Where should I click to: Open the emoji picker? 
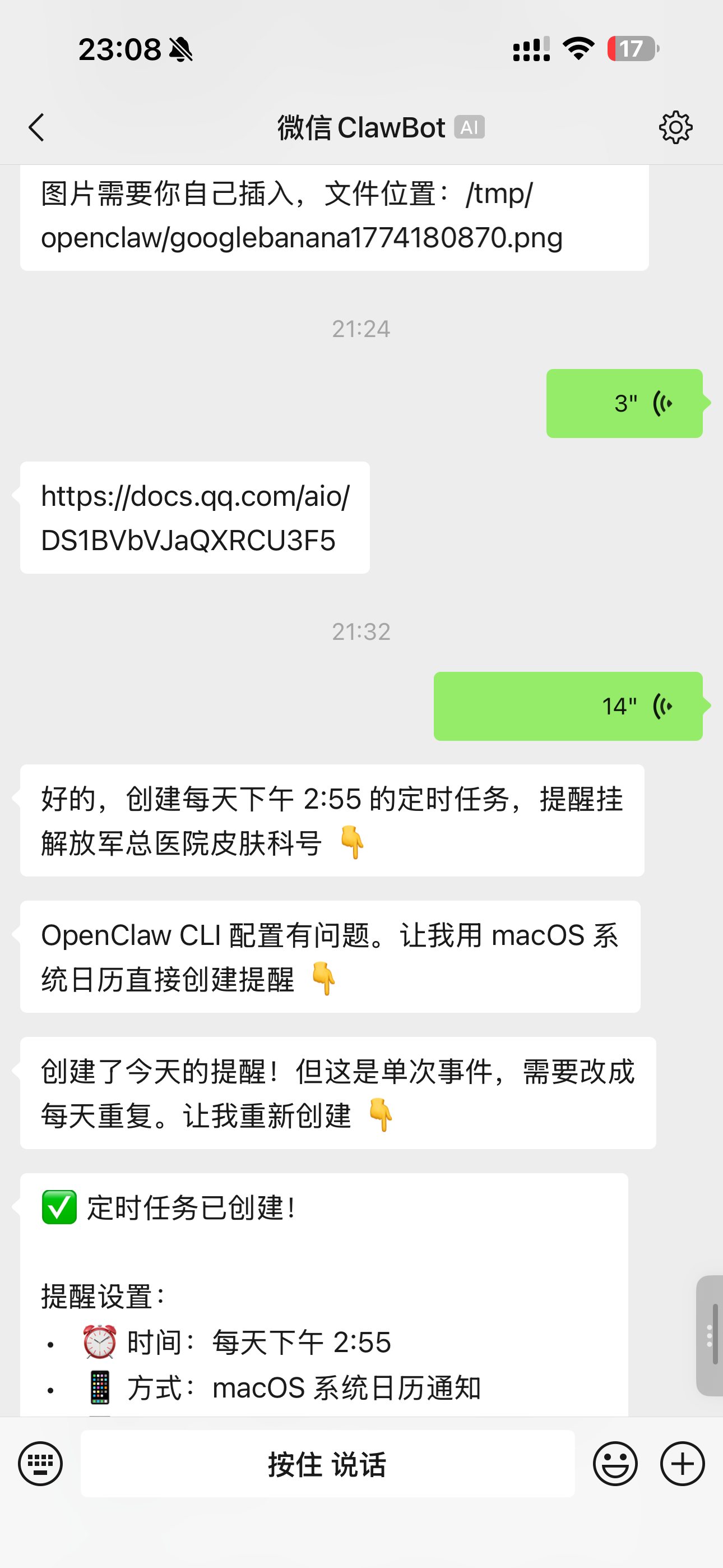615,1464
